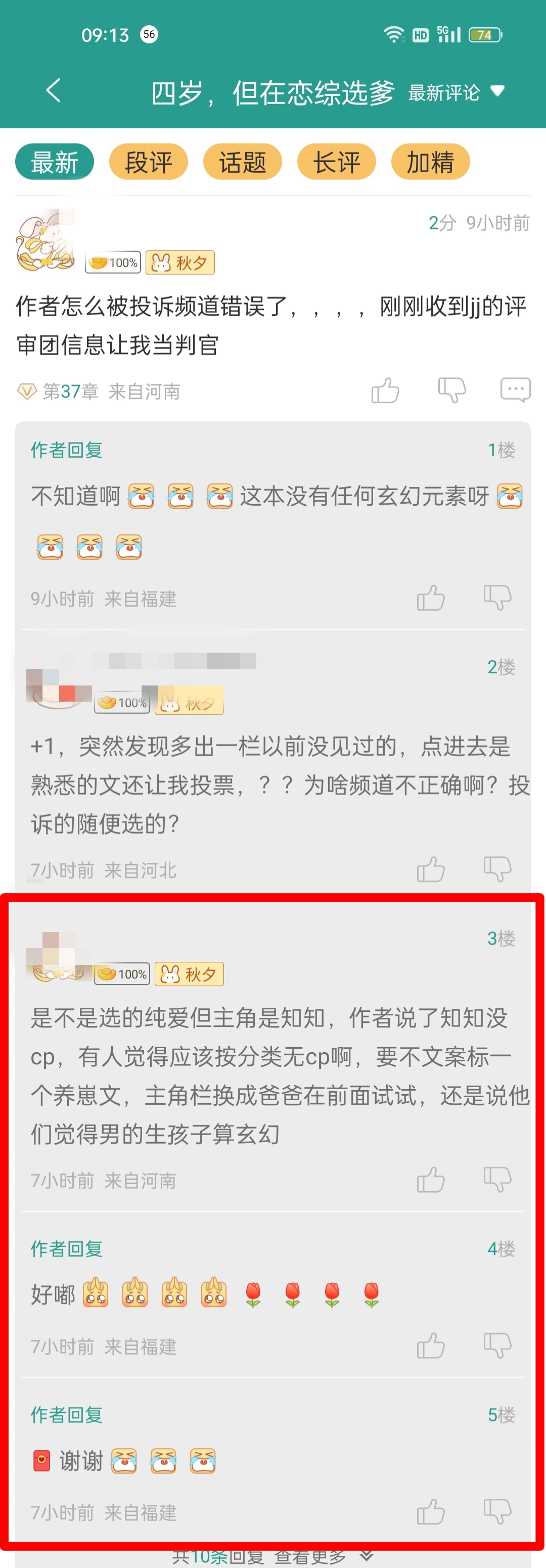View 加精 featured comments
The height and width of the screenshot is (1568, 546).
(430, 163)
